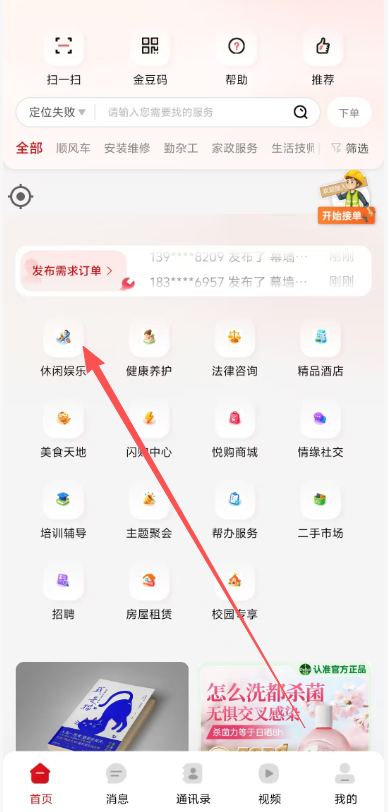
Task: Tap 发布需求订单
Action: 72,270
